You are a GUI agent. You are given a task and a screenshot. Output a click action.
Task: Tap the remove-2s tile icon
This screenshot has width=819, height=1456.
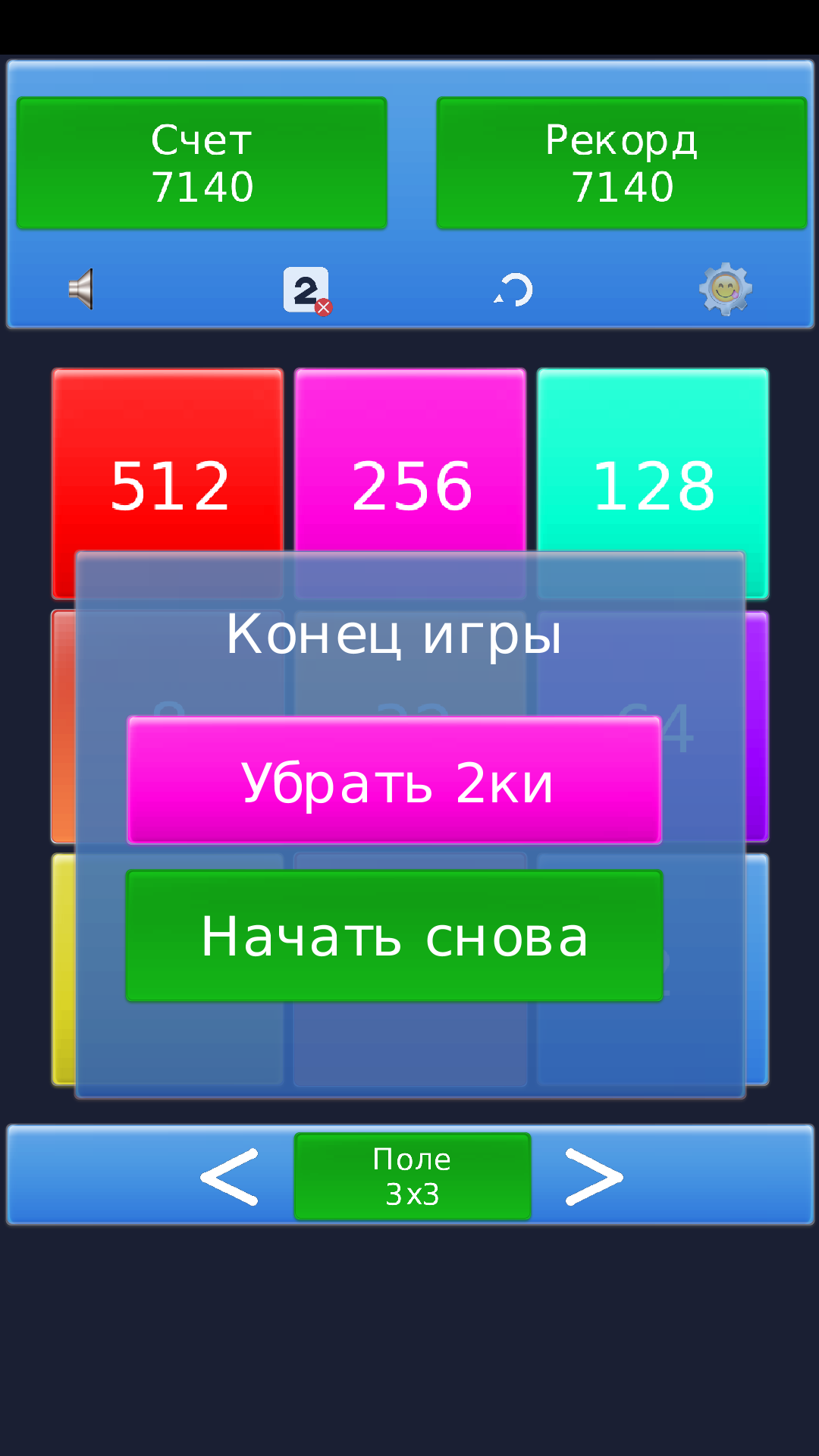307,290
